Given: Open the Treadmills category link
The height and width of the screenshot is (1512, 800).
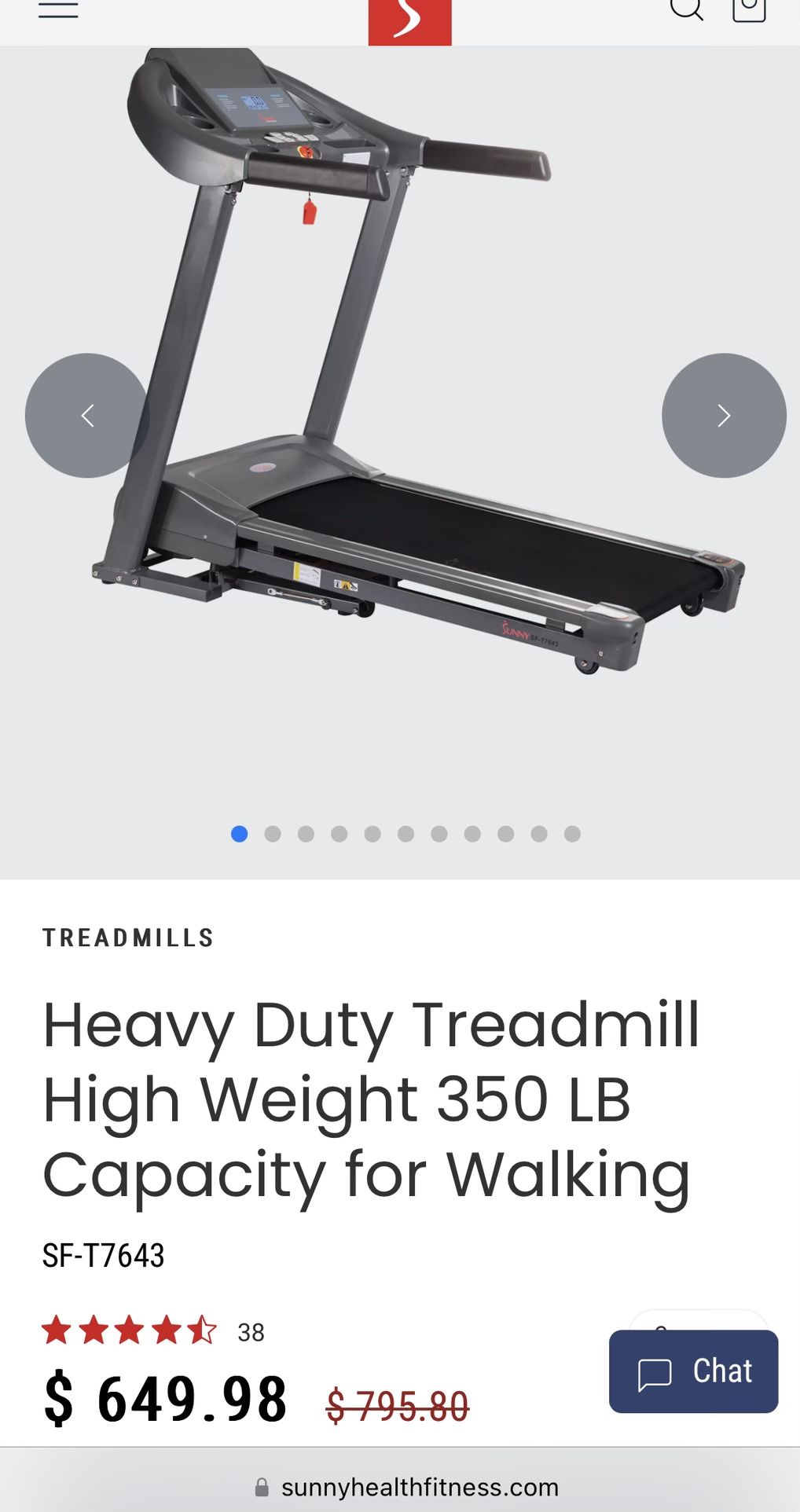Looking at the screenshot, I should (x=128, y=938).
